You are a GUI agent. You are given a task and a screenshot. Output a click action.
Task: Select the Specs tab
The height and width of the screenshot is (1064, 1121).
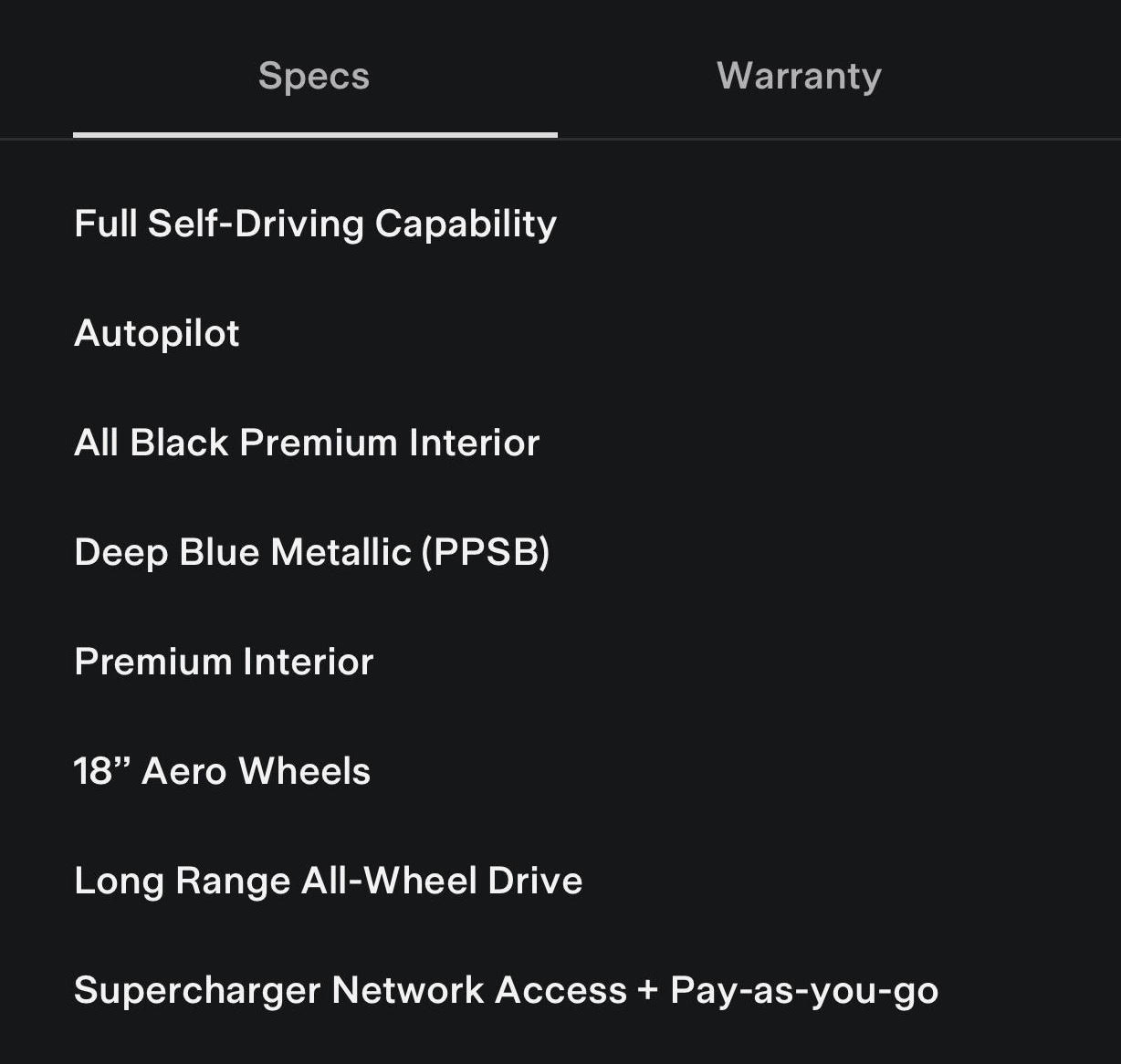(314, 76)
